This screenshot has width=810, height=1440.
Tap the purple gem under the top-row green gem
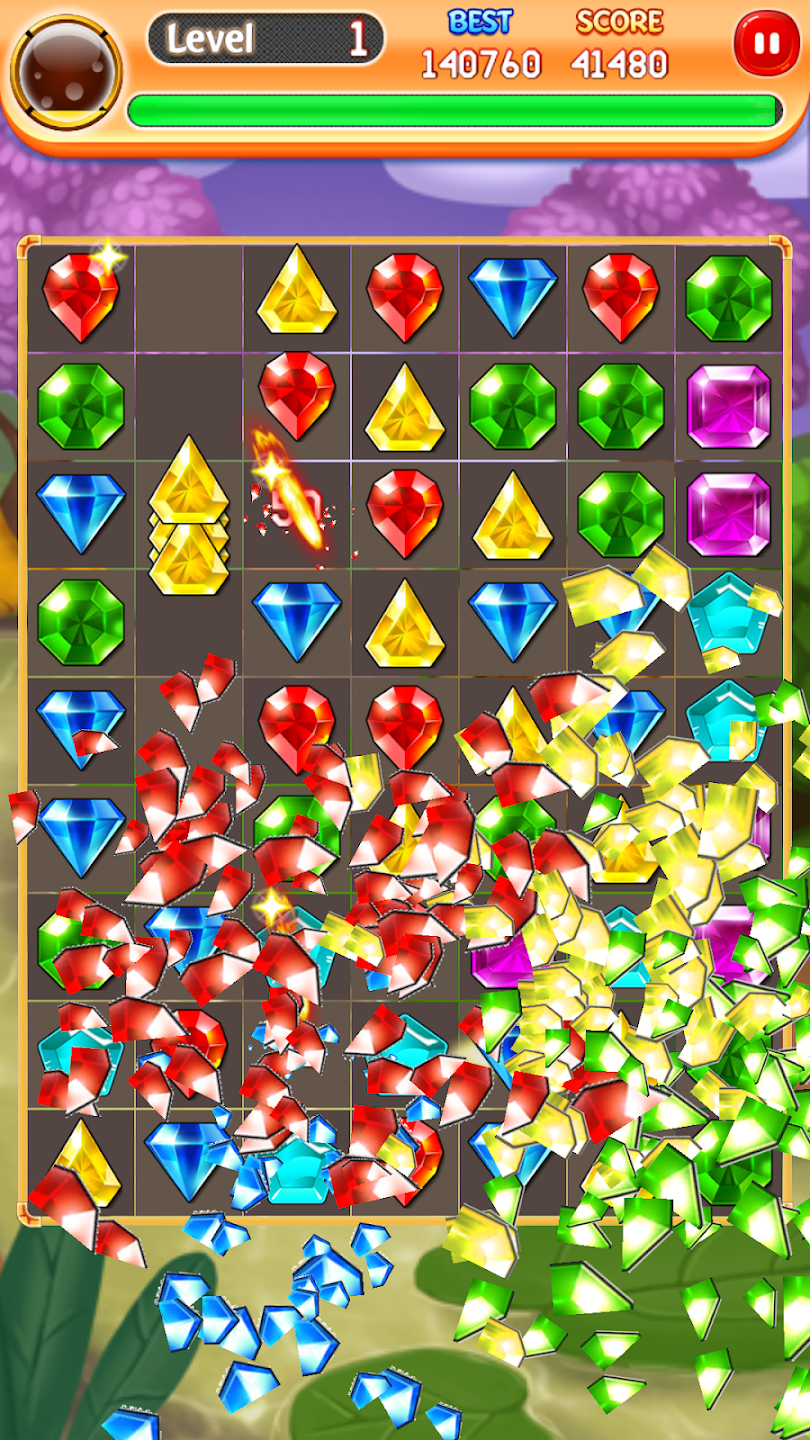[x=729, y=406]
